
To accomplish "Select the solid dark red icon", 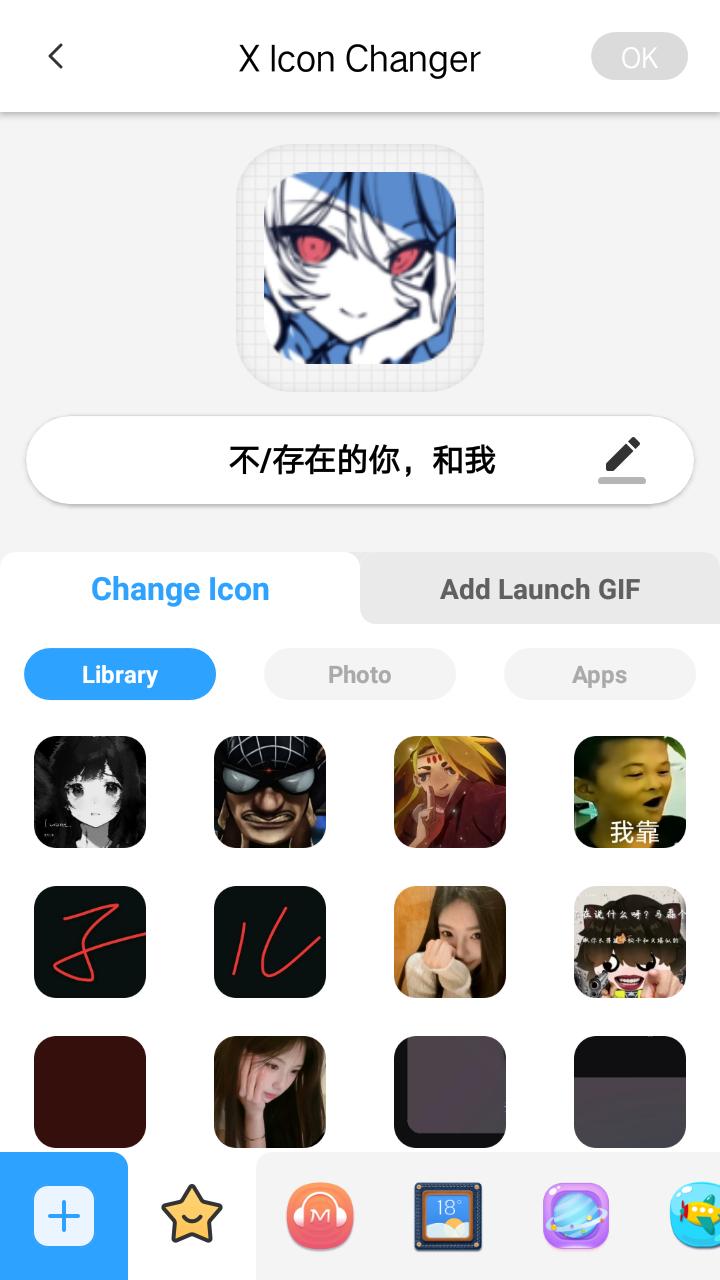I will tap(90, 1092).
